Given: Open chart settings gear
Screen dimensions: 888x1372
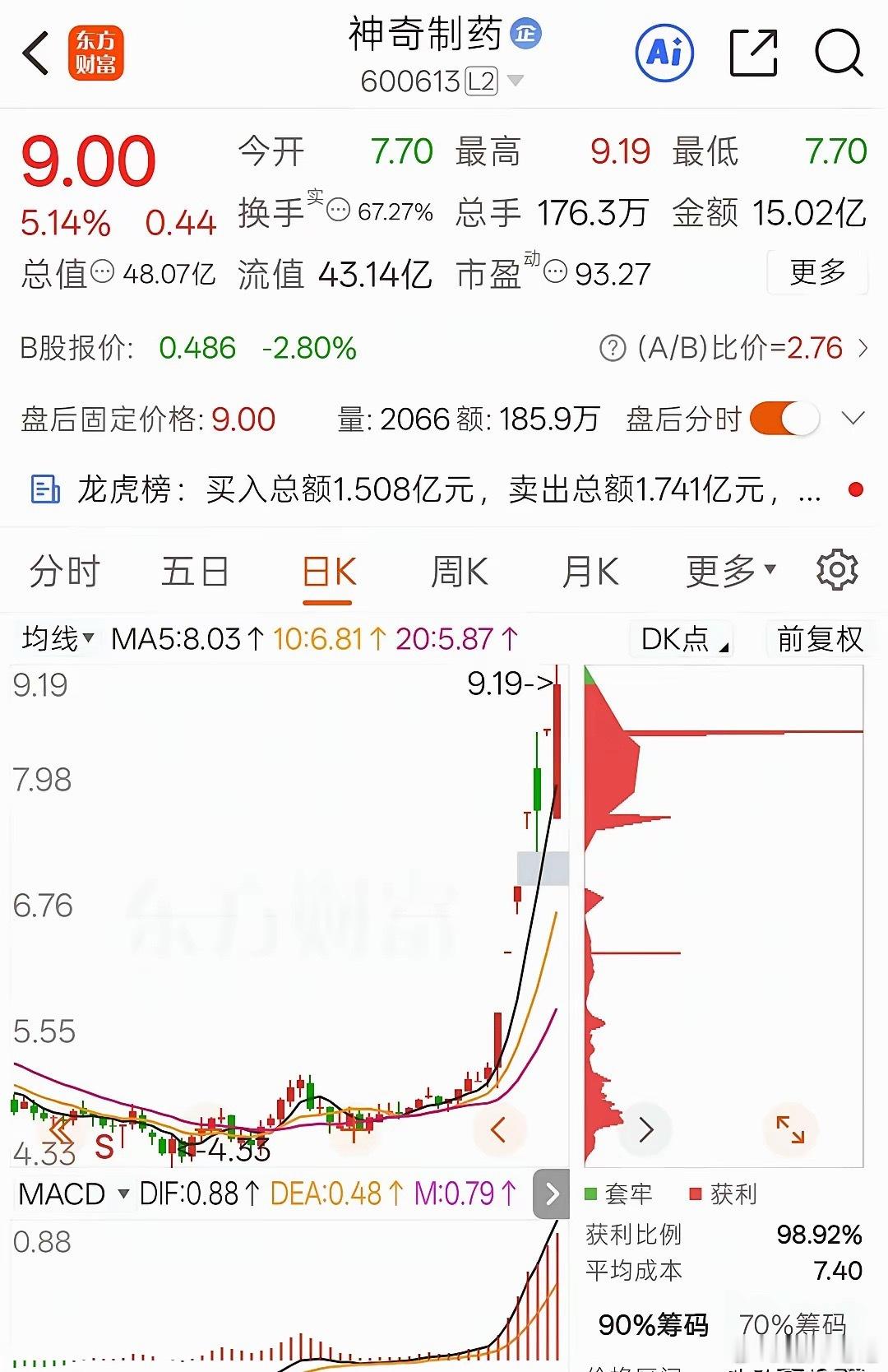Looking at the screenshot, I should (x=837, y=570).
